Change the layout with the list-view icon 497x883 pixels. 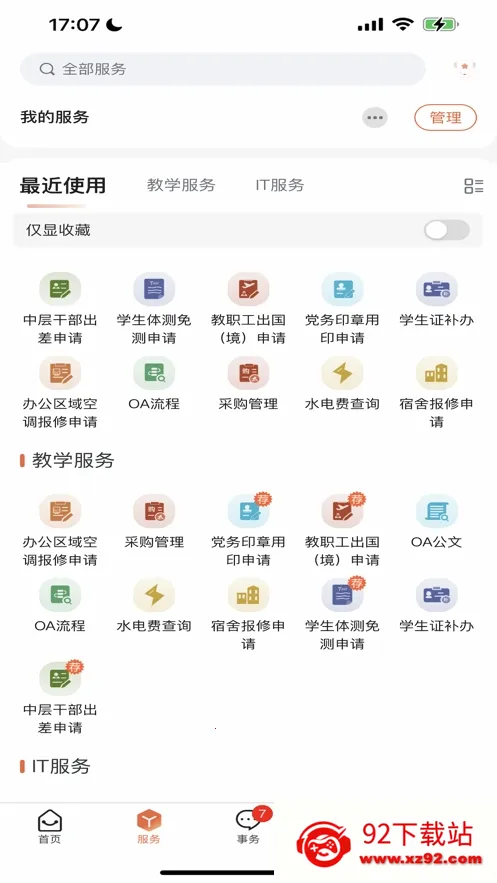pos(473,186)
